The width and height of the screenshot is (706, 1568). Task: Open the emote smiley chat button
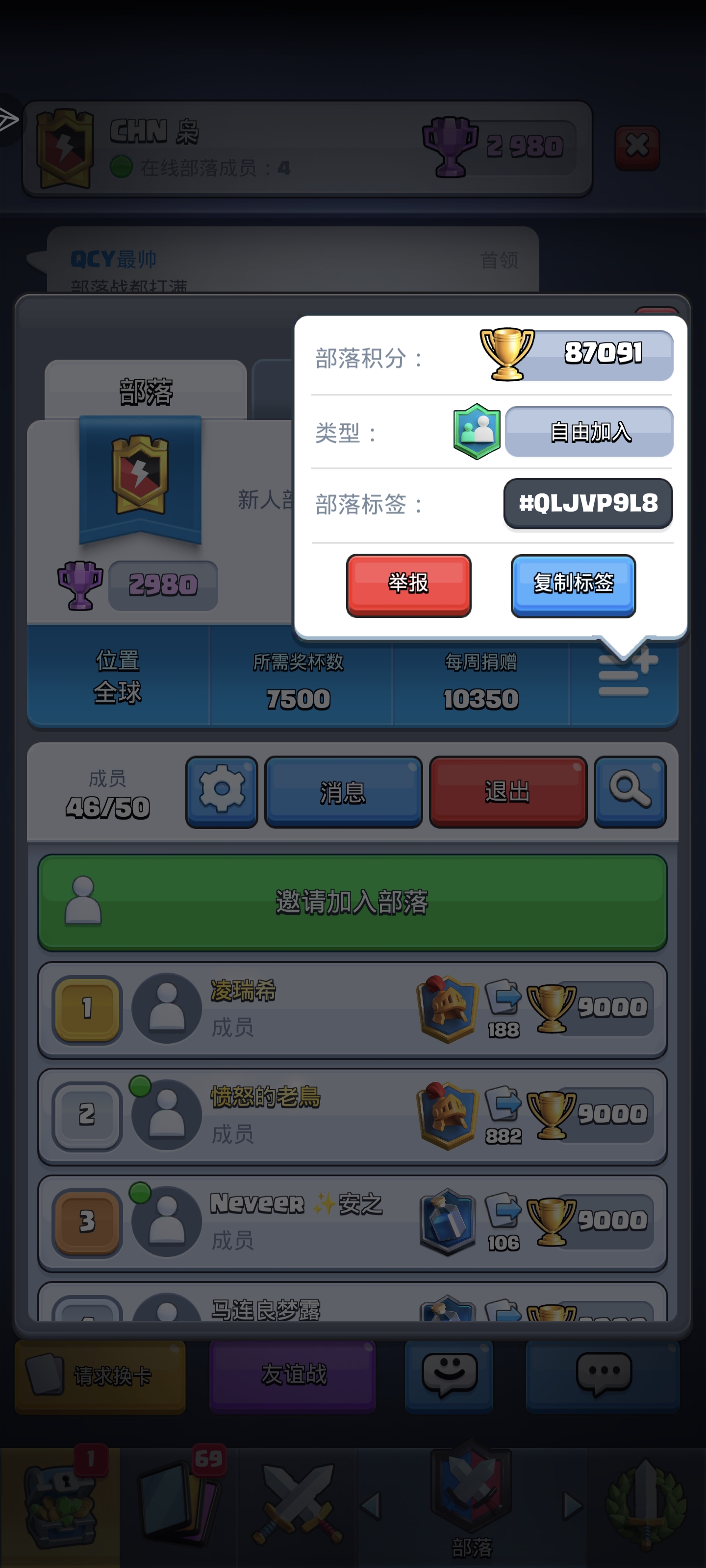448,1374
